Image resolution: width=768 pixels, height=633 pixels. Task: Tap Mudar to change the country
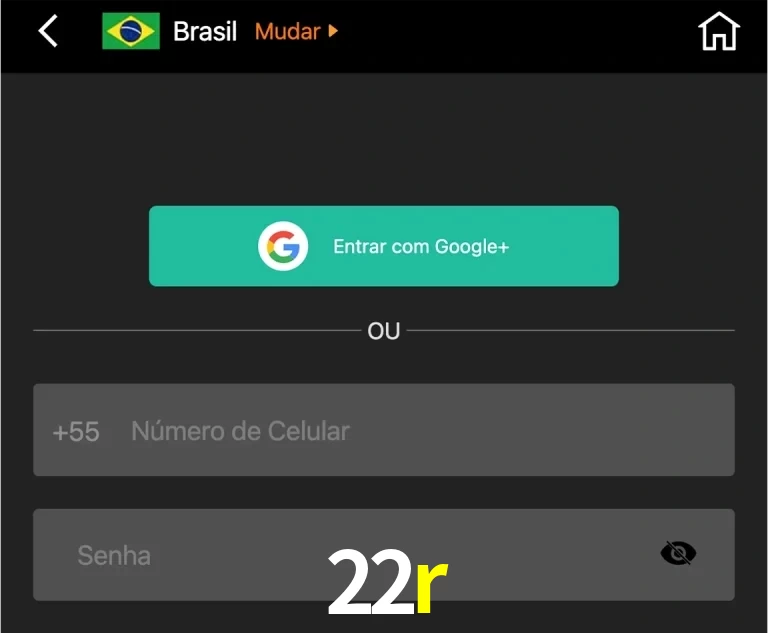pos(296,31)
